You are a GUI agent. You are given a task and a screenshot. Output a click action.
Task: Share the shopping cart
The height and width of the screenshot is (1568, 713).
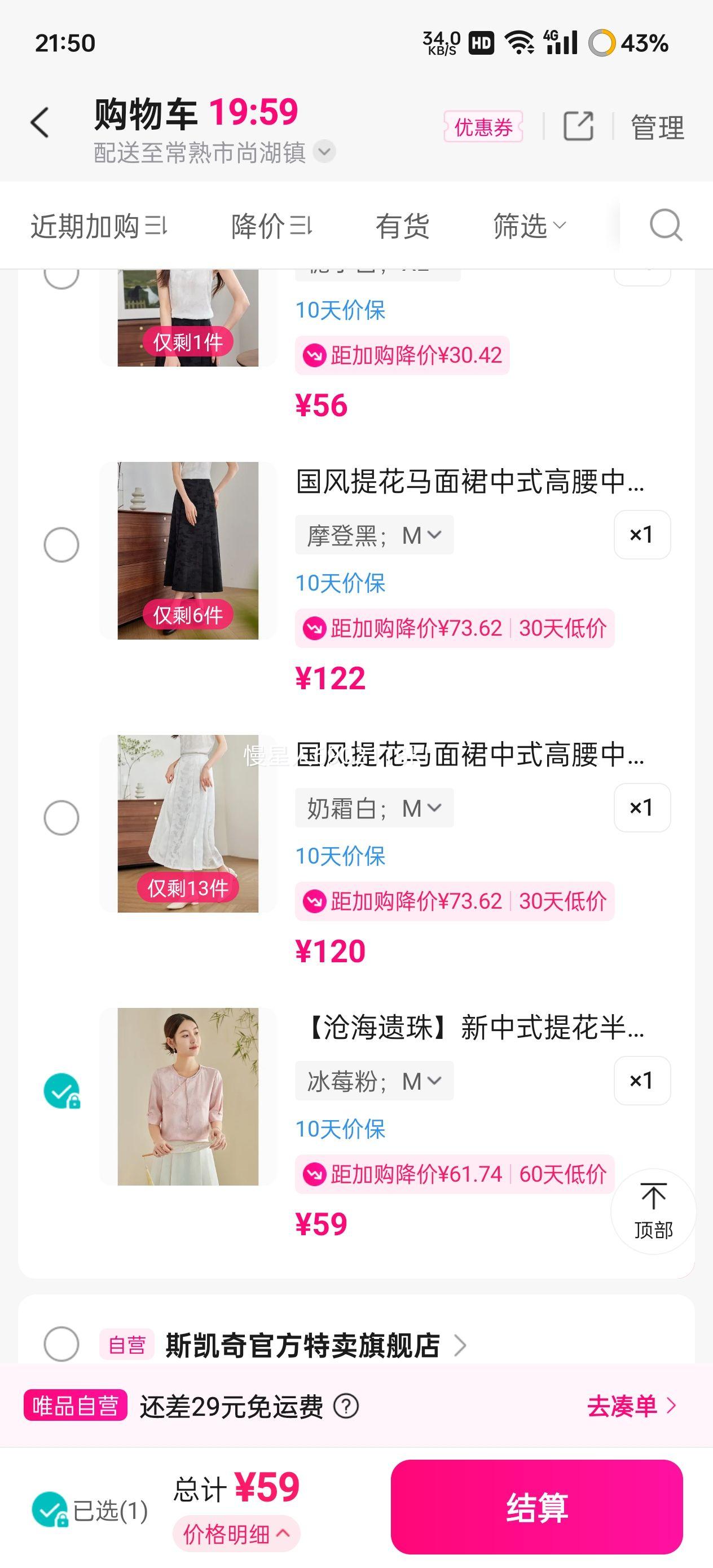pos(577,126)
